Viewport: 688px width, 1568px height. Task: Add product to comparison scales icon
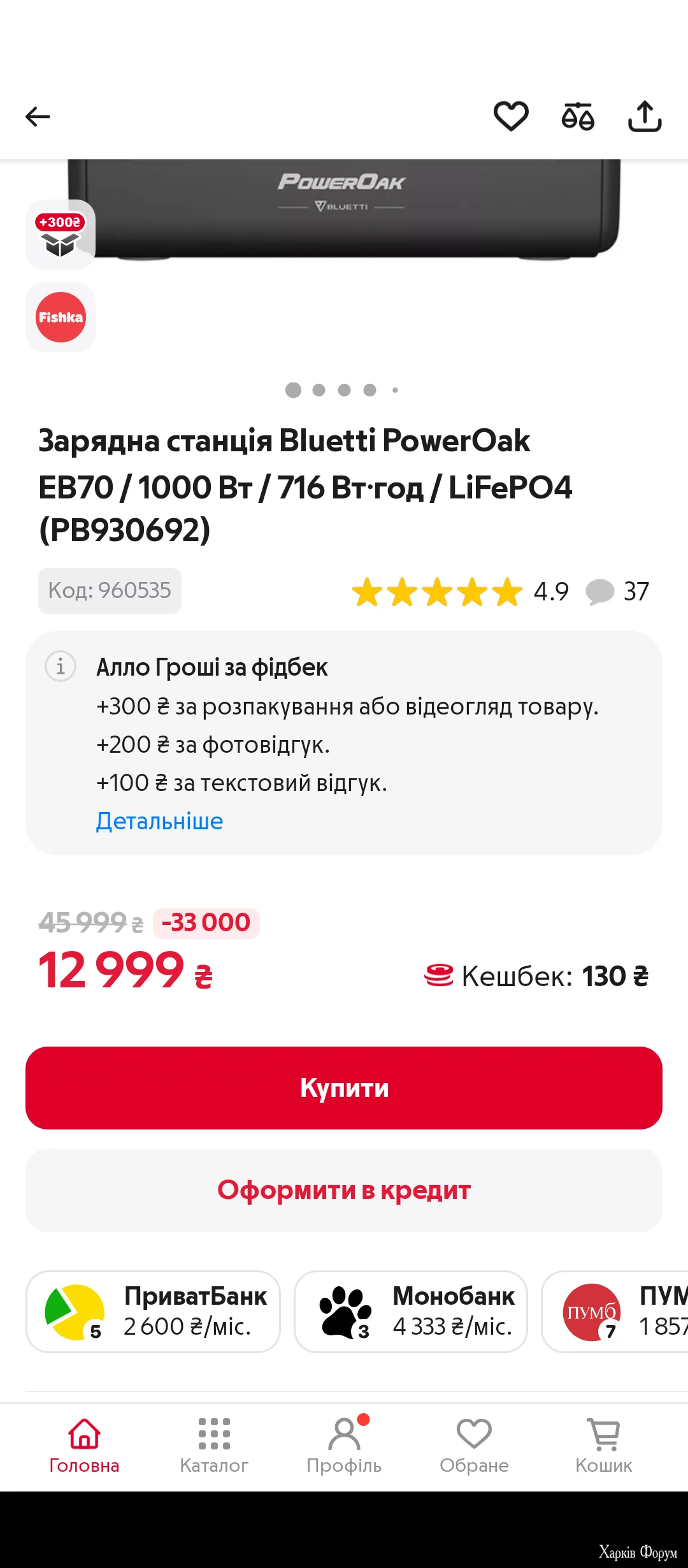pyautogui.click(x=578, y=117)
